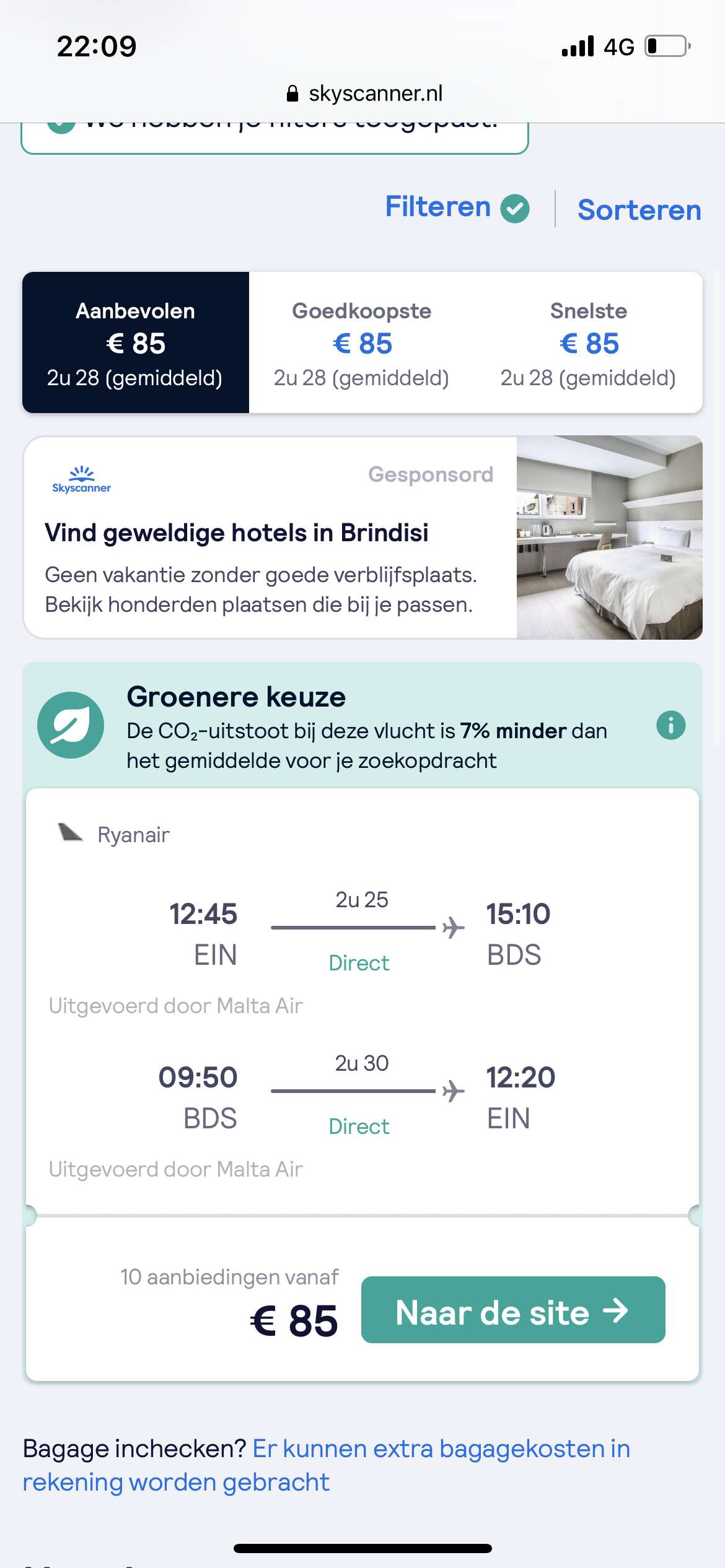725x1568 pixels.
Task: Open sponsored hotels in Brindisi card
Action: [362, 538]
